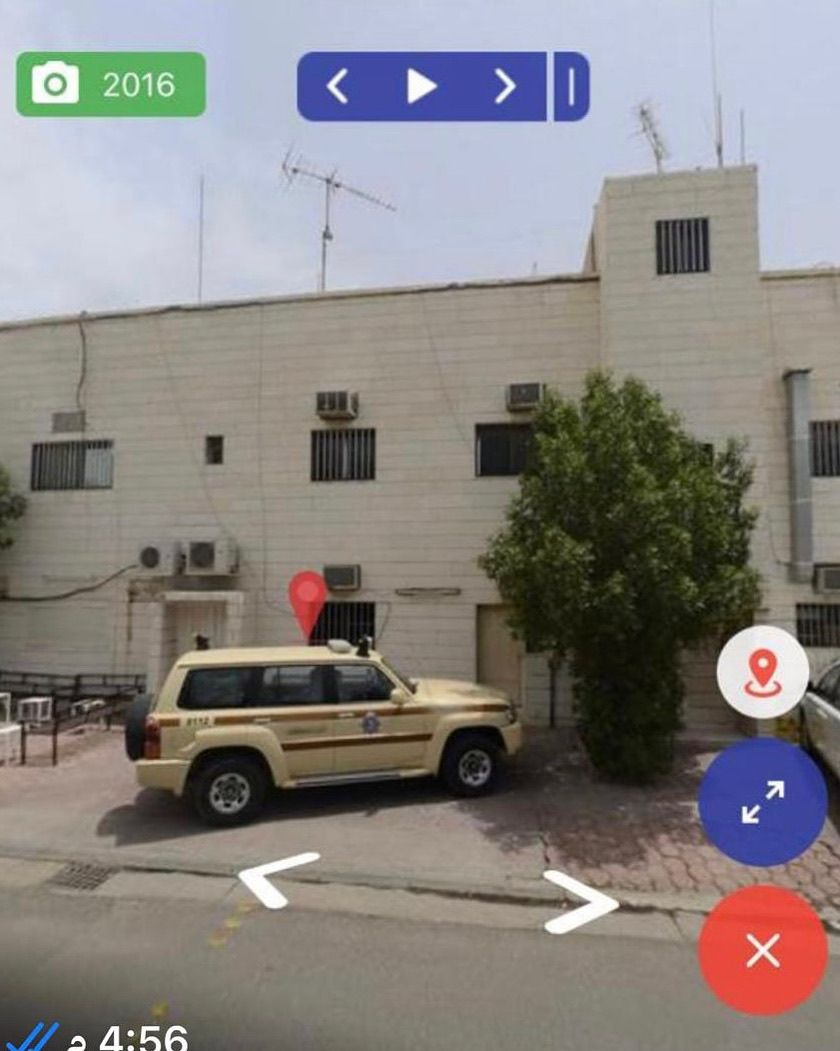Image resolution: width=840 pixels, height=1051 pixels.
Task: Expand the view to fullscreen
Action: click(x=762, y=802)
